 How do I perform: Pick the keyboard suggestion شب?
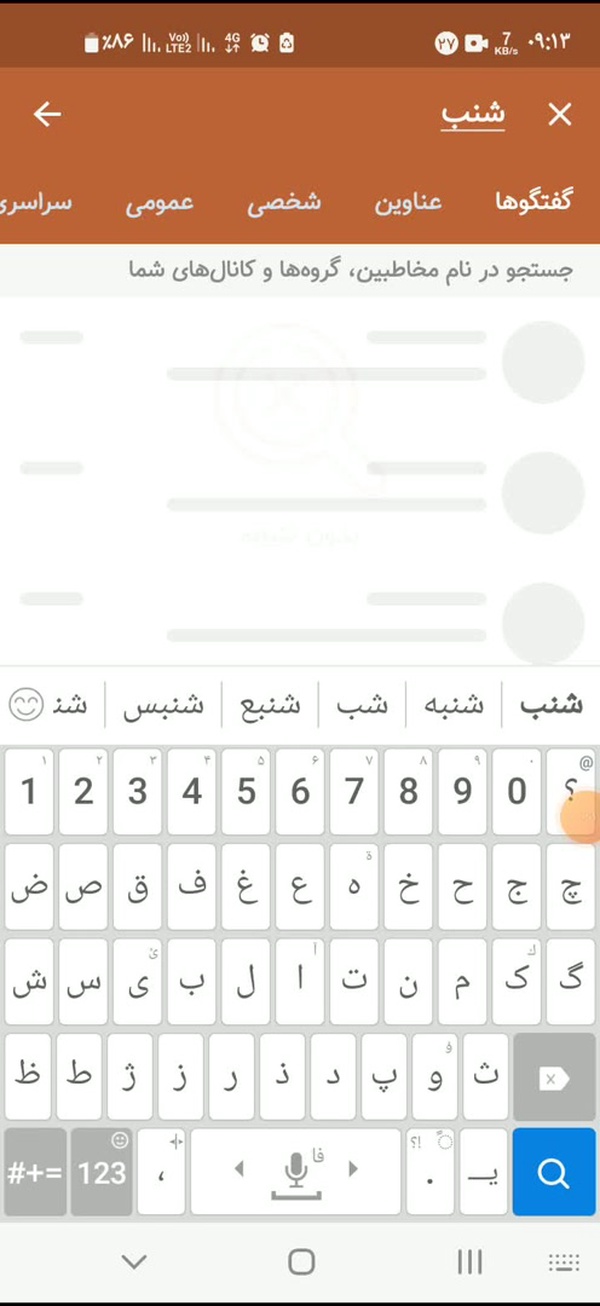click(362, 706)
